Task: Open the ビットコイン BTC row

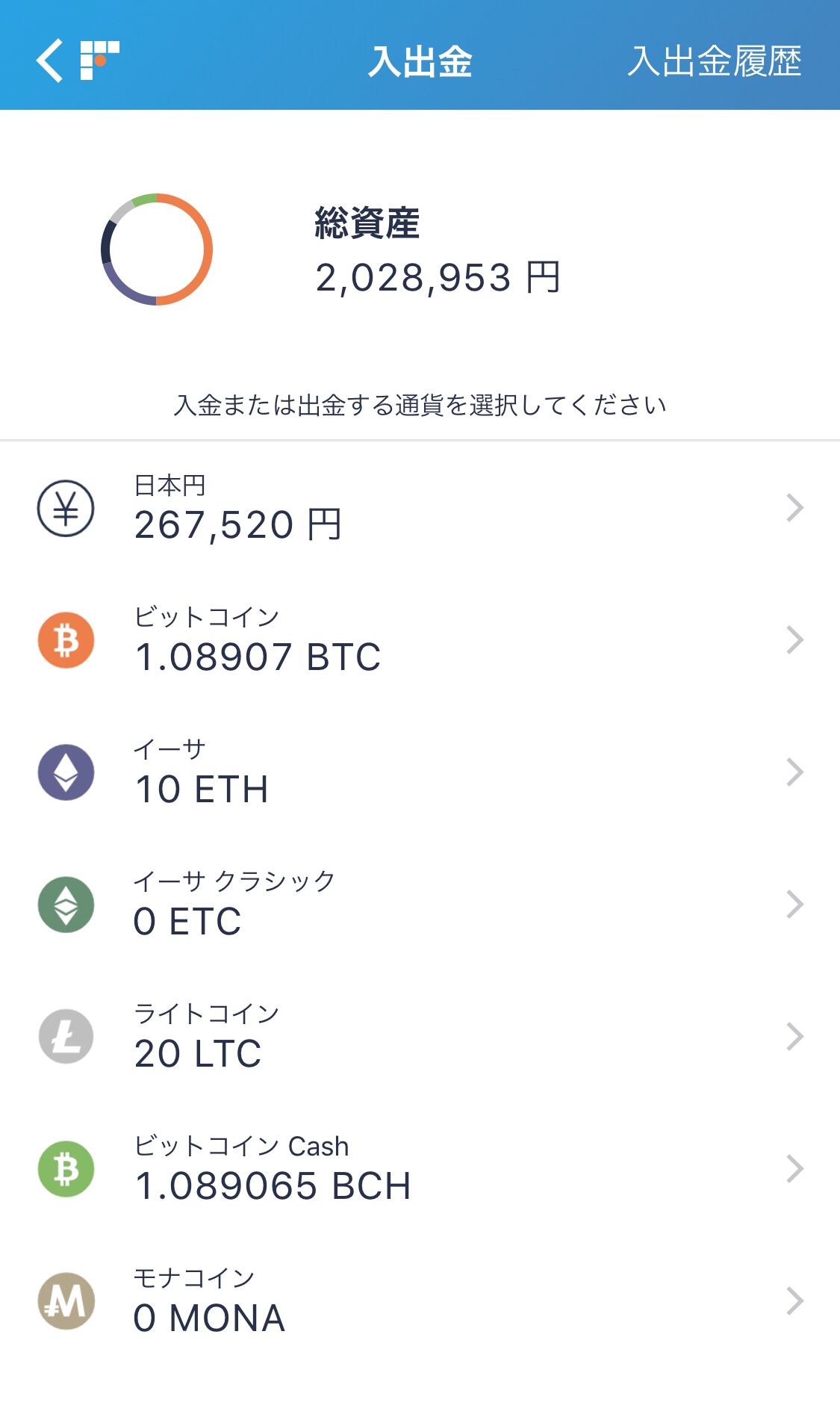Action: click(x=420, y=640)
